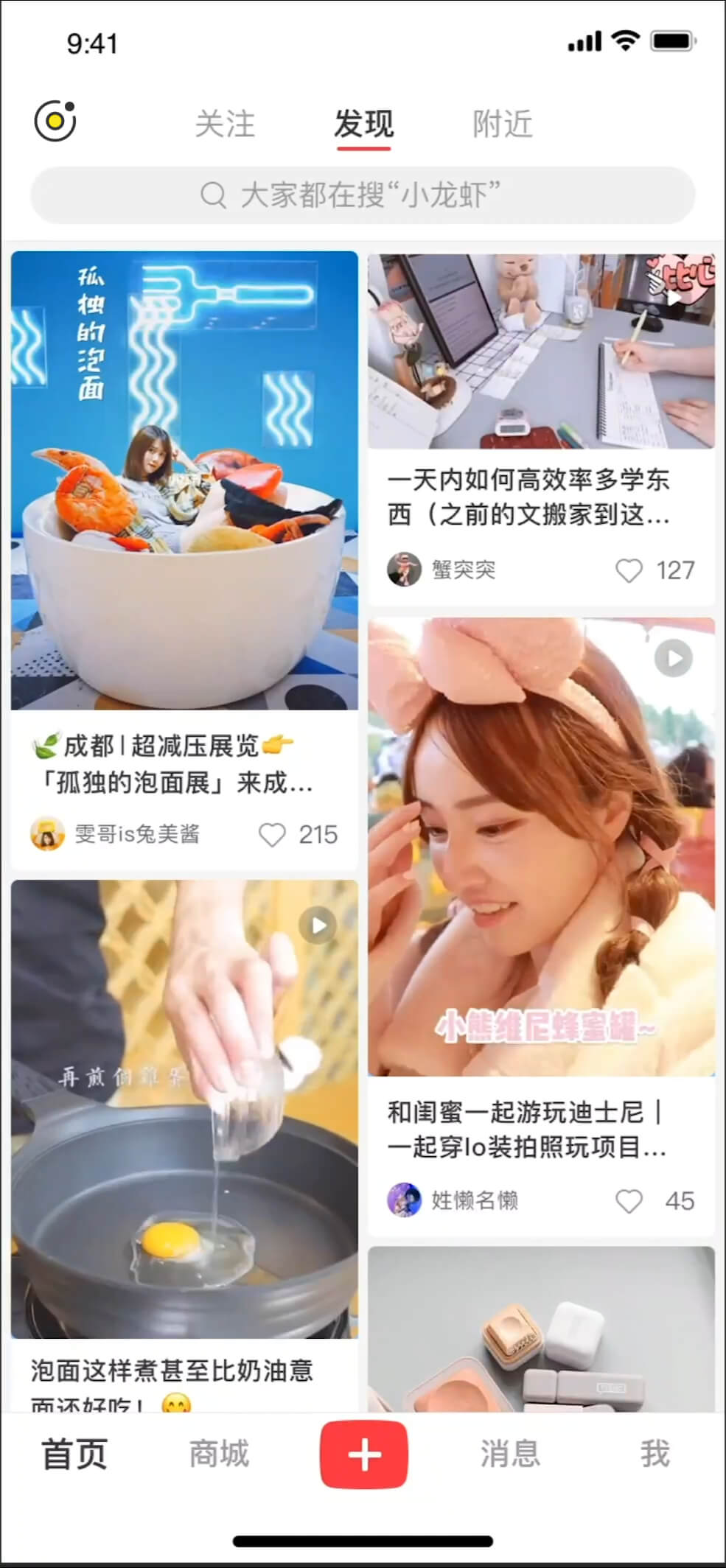
Task: Like the post by 蟹突突
Action: tap(629, 570)
